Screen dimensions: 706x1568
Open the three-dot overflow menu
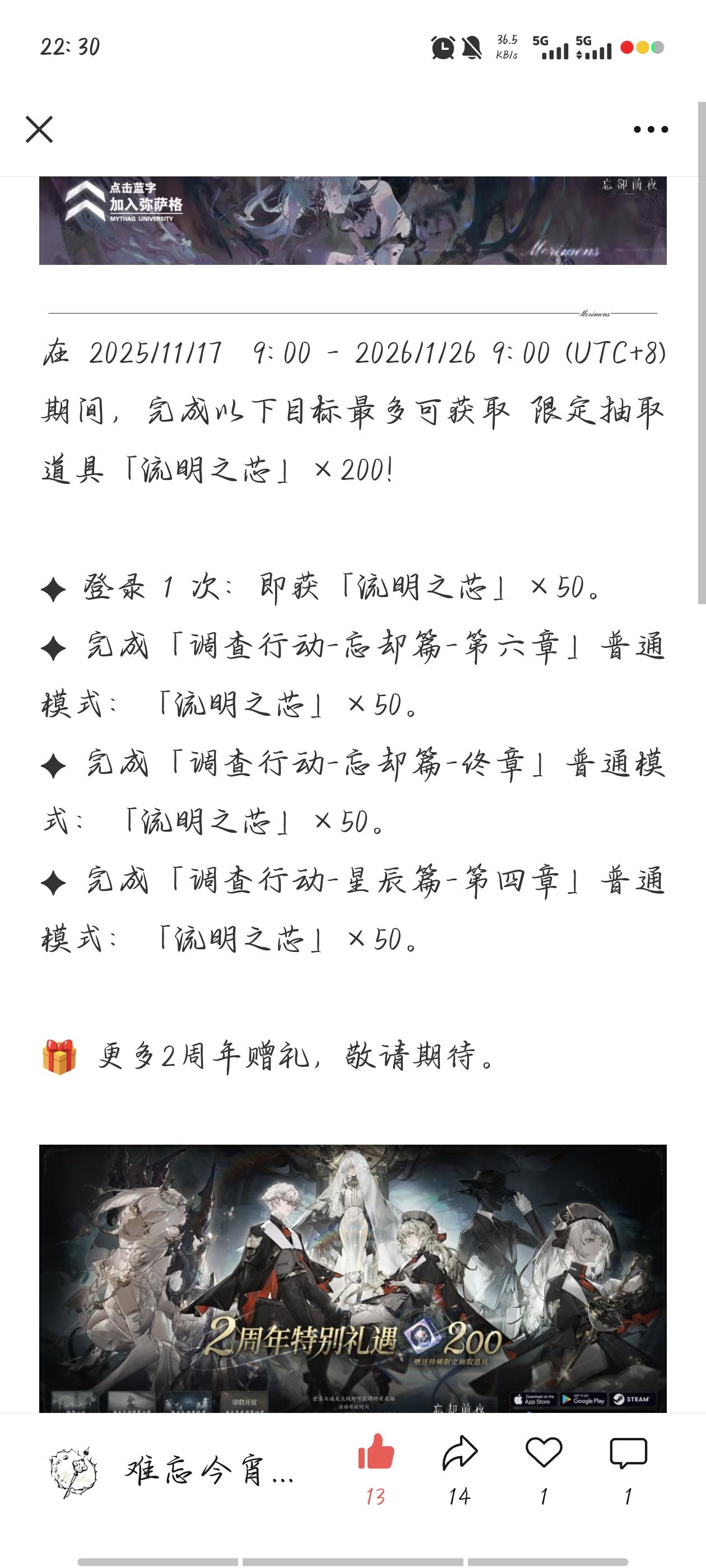click(651, 129)
